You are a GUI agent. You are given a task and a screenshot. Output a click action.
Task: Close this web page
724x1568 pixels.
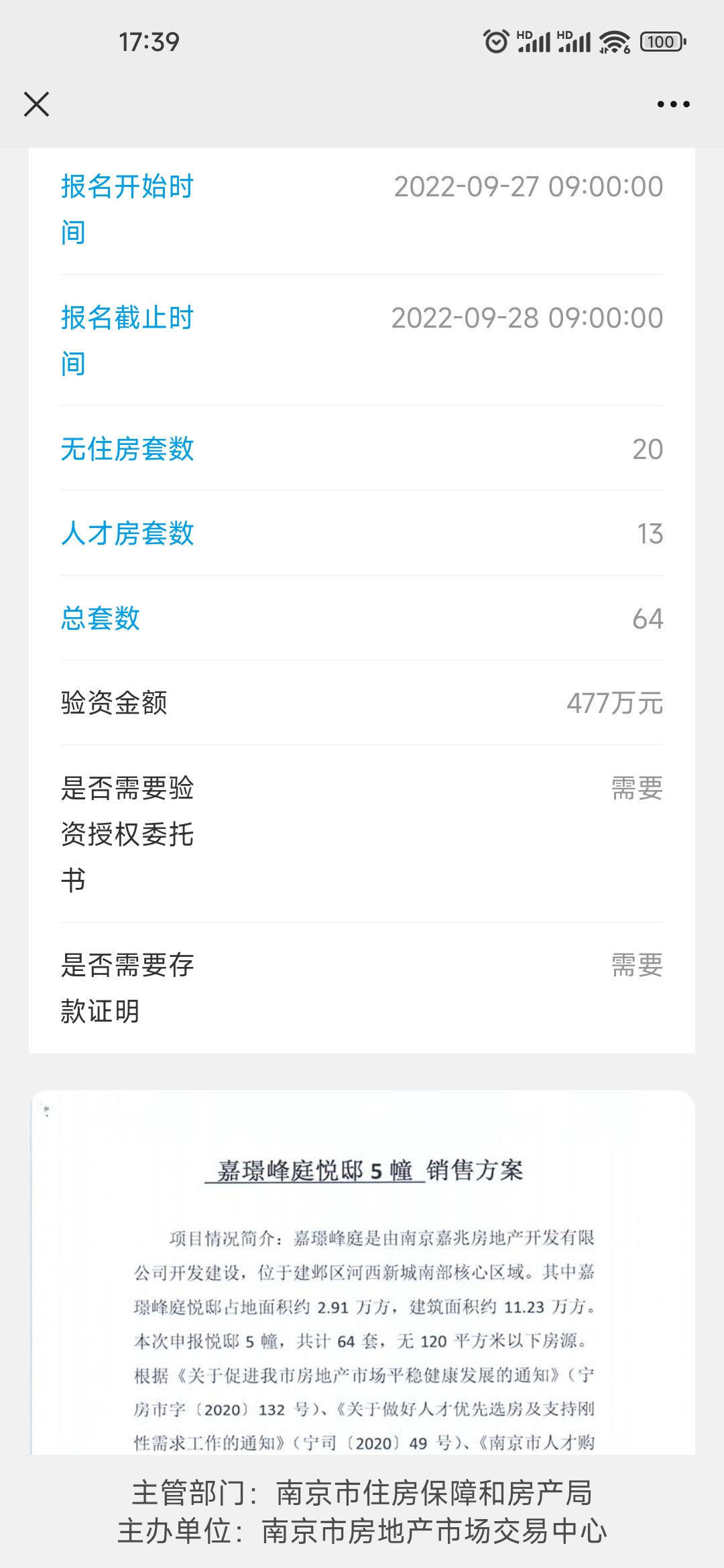[x=36, y=105]
